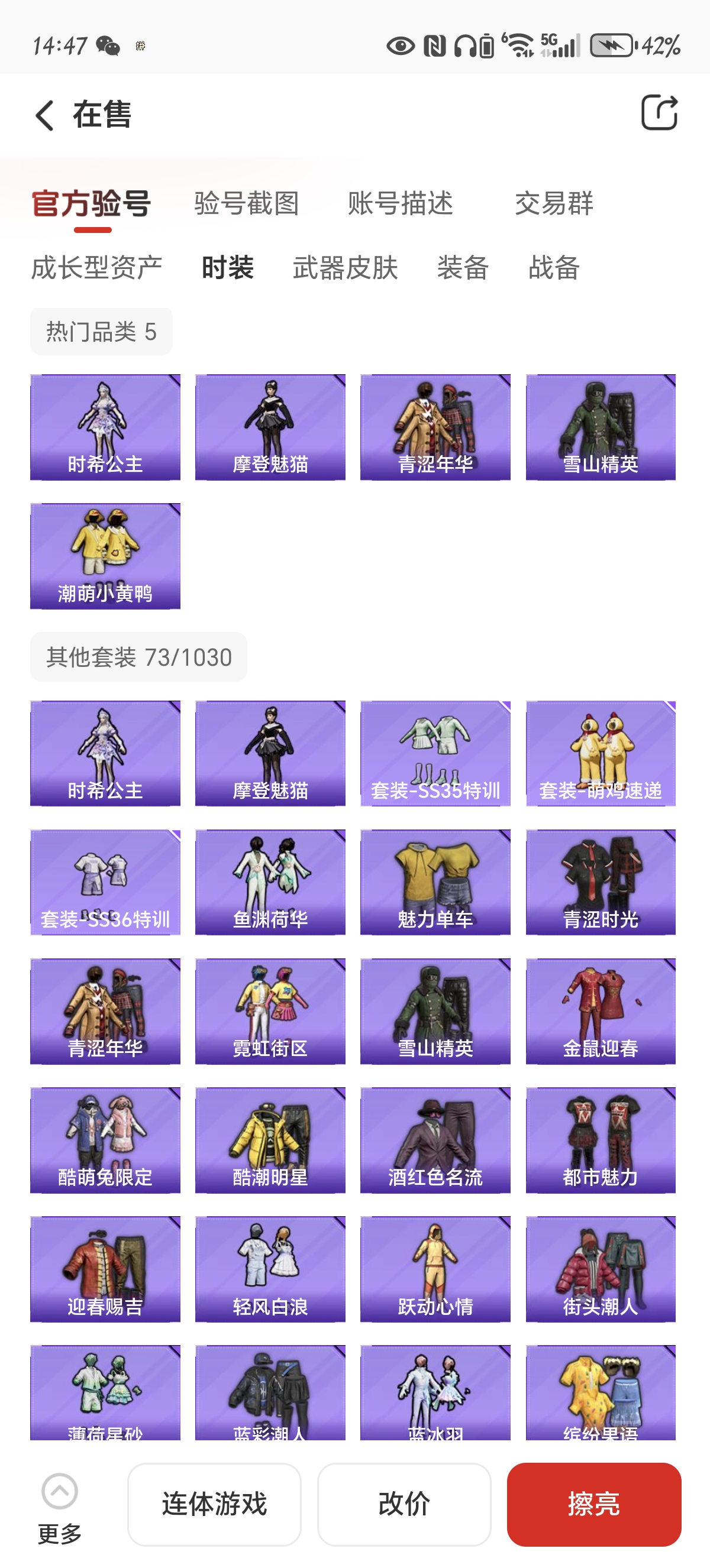Switch to 成长型资产 category
Screen dimensions: 710x1568
click(x=97, y=268)
